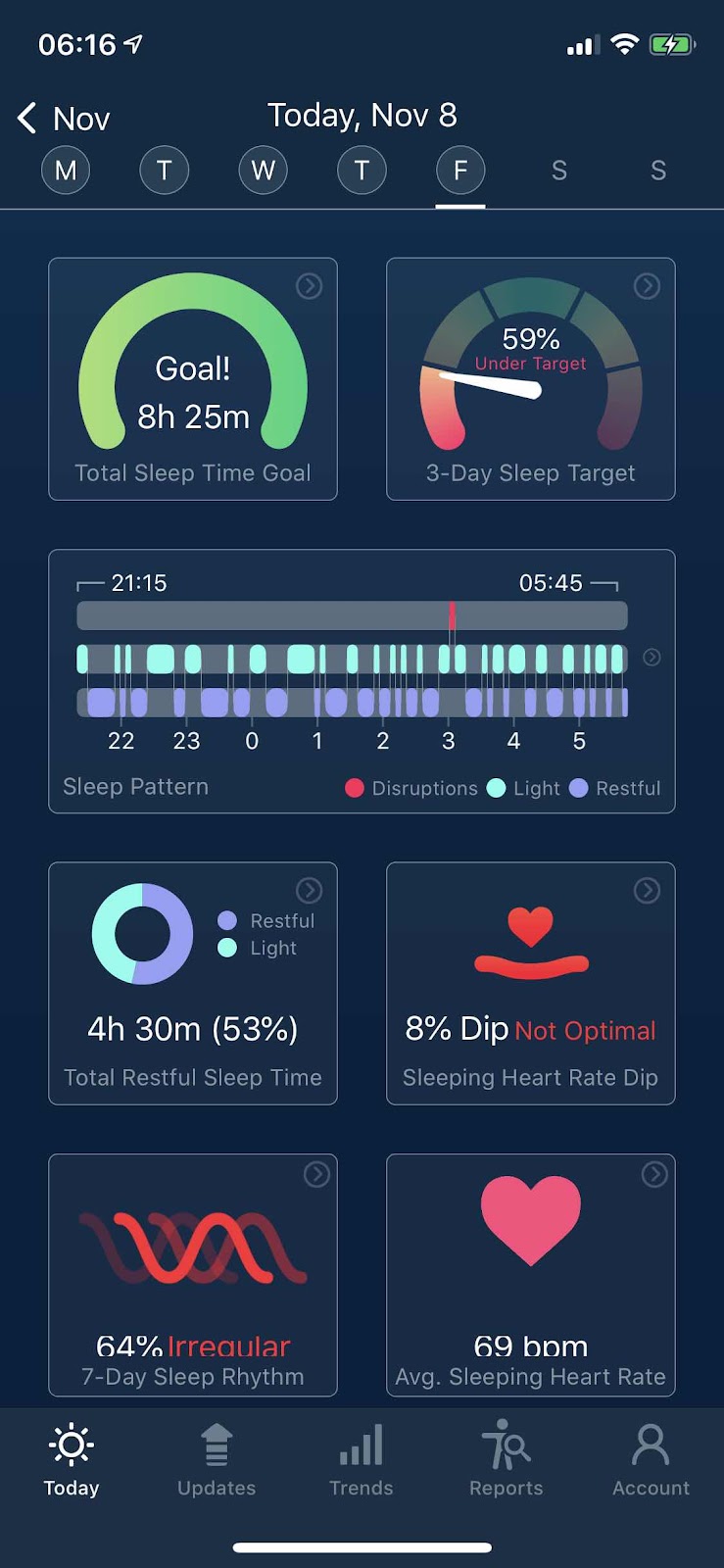Select Monday in the week strip
The width and height of the screenshot is (724, 1568).
coord(66,171)
